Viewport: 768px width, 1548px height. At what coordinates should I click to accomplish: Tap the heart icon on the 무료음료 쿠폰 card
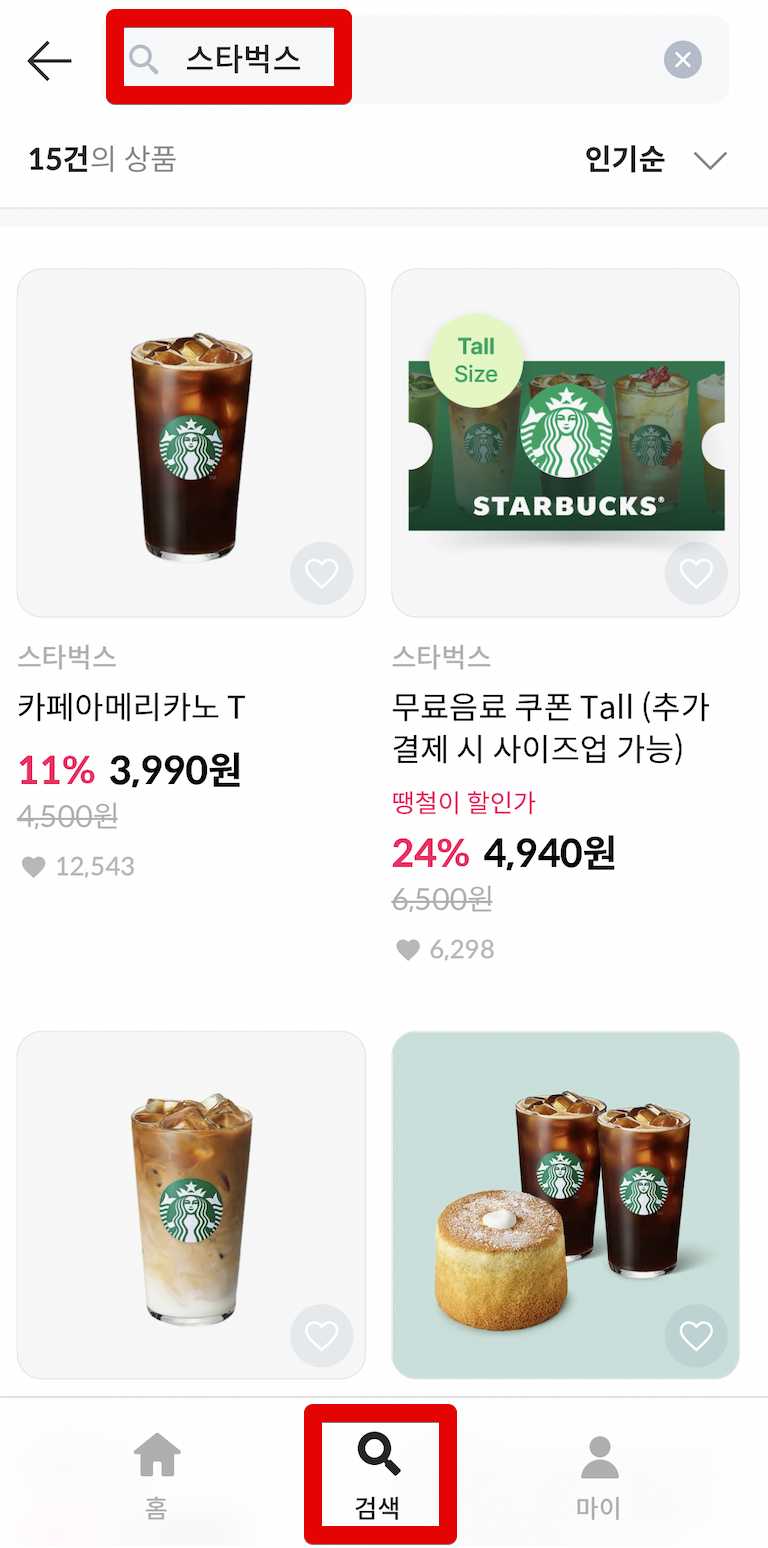point(696,573)
